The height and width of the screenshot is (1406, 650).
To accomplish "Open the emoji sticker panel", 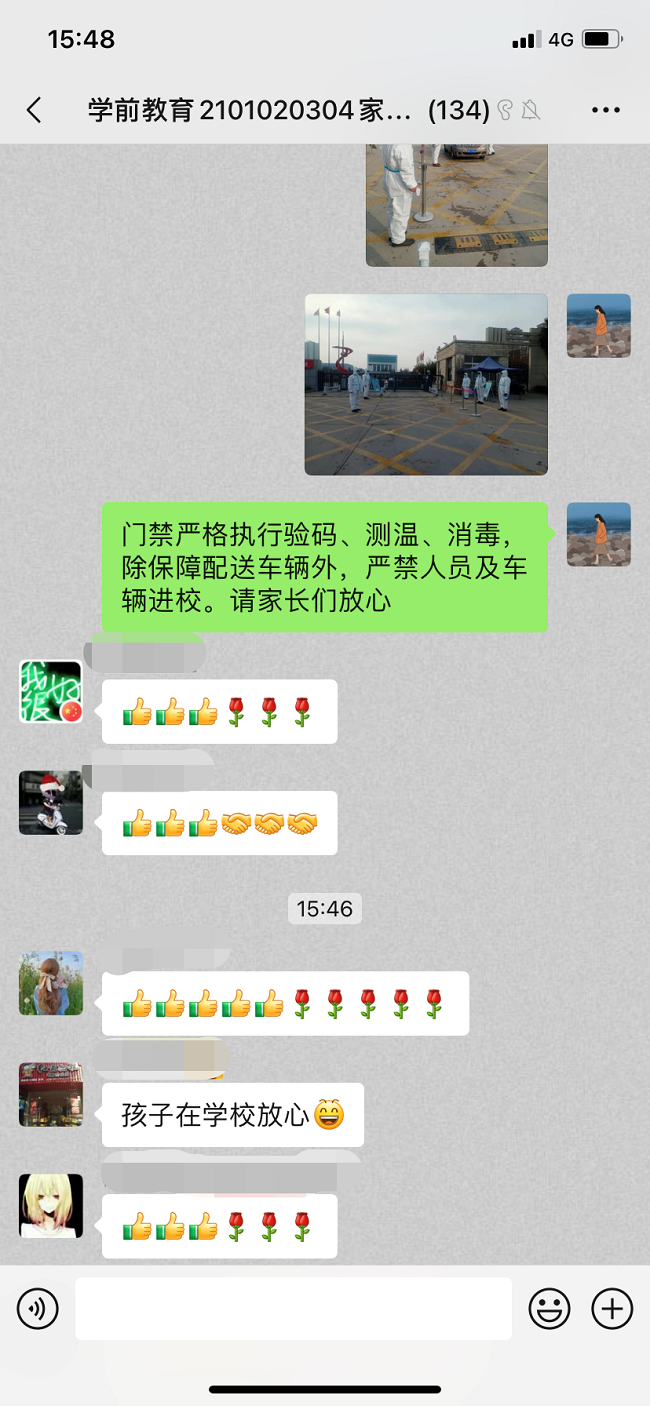I will 549,1308.
